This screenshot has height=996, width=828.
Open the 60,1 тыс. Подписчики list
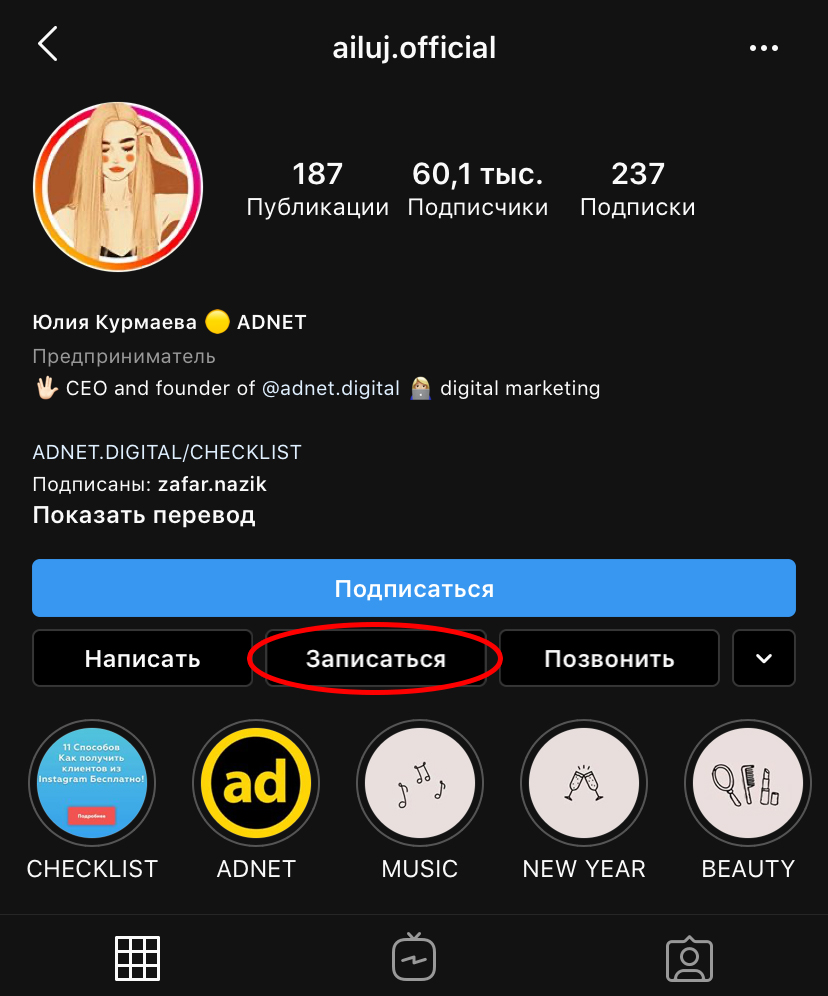[x=478, y=188]
